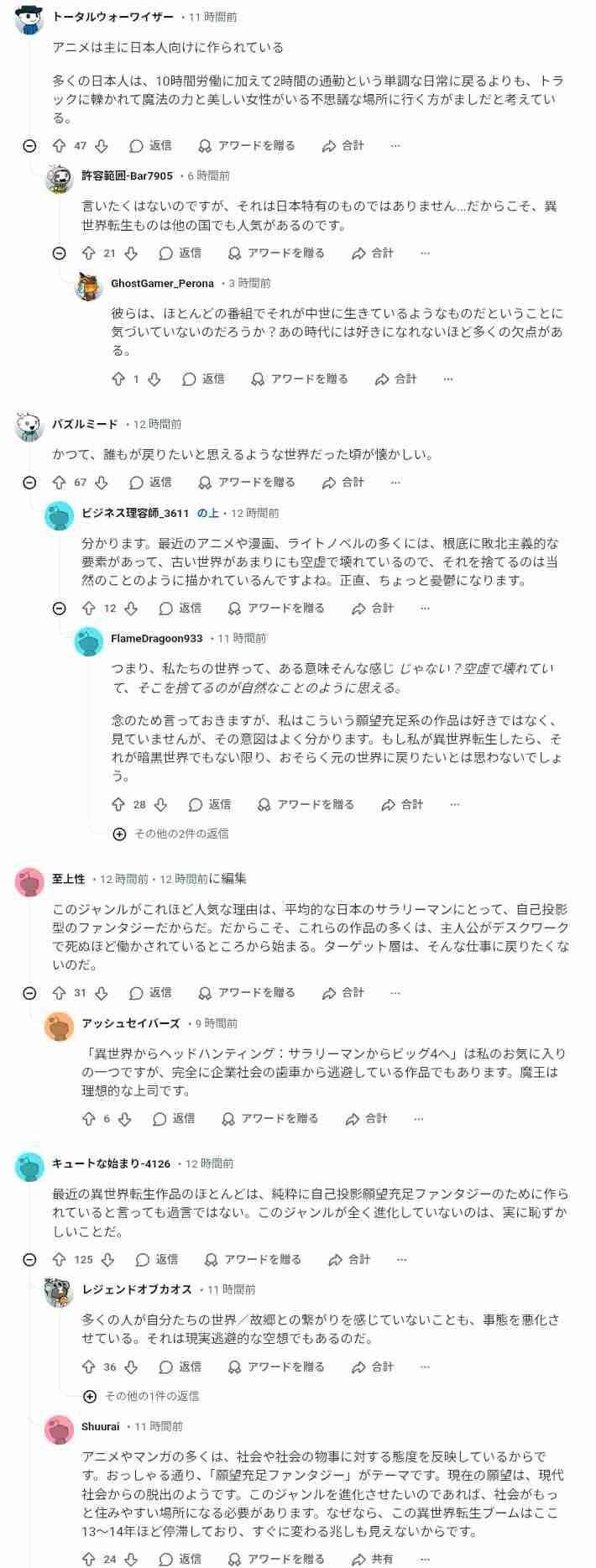Show the 1 more reply under レジェンドオブカオス
This screenshot has width=596, height=1568.
click(x=90, y=1397)
